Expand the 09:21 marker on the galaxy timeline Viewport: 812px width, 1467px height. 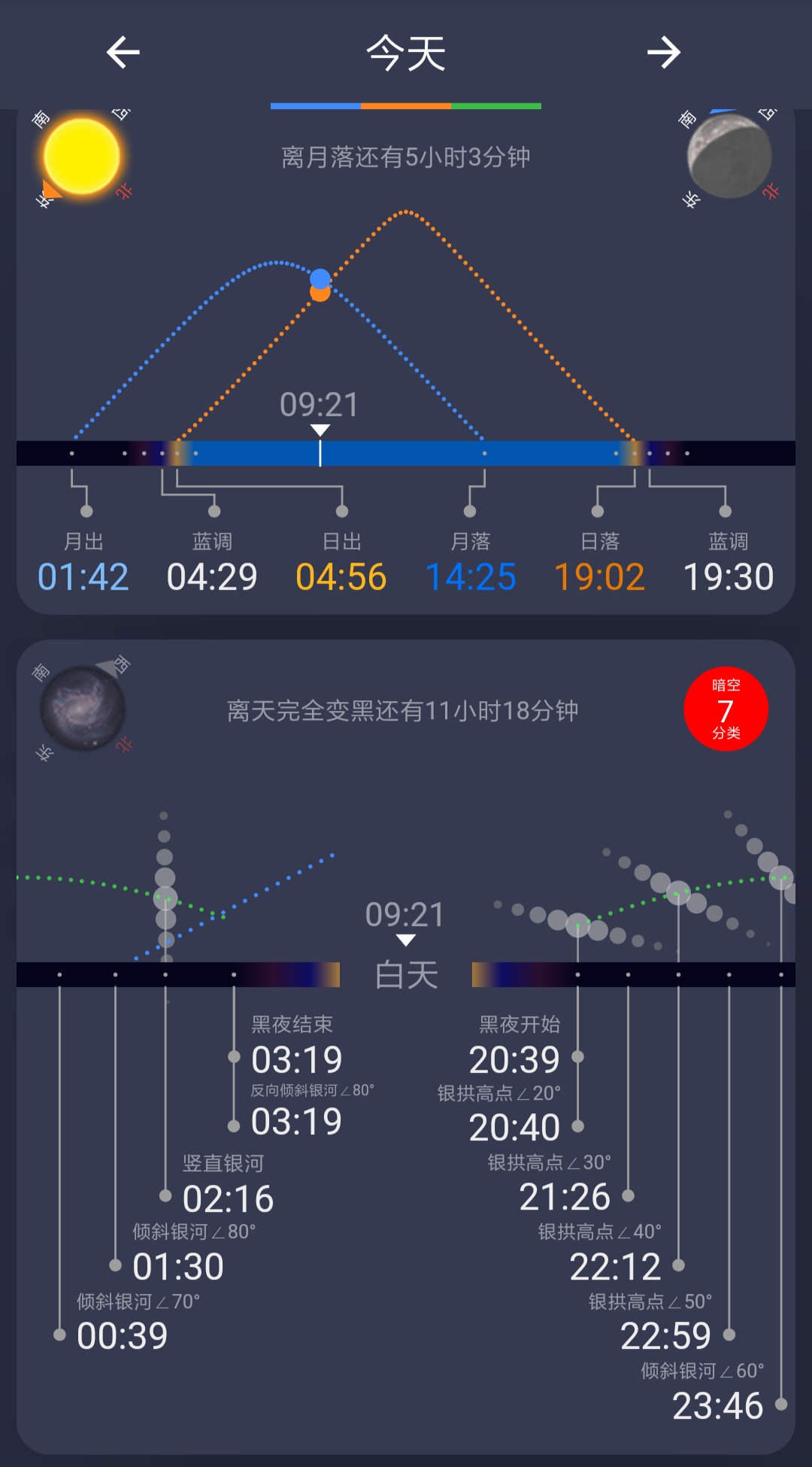click(407, 938)
